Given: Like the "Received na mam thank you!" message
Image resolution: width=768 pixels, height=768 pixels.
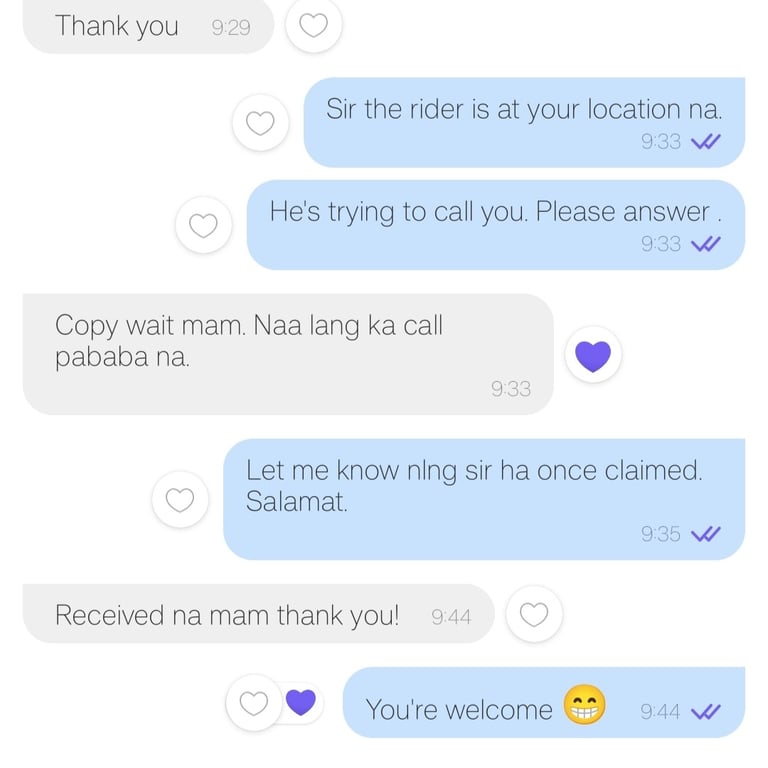Looking at the screenshot, I should click(534, 614).
